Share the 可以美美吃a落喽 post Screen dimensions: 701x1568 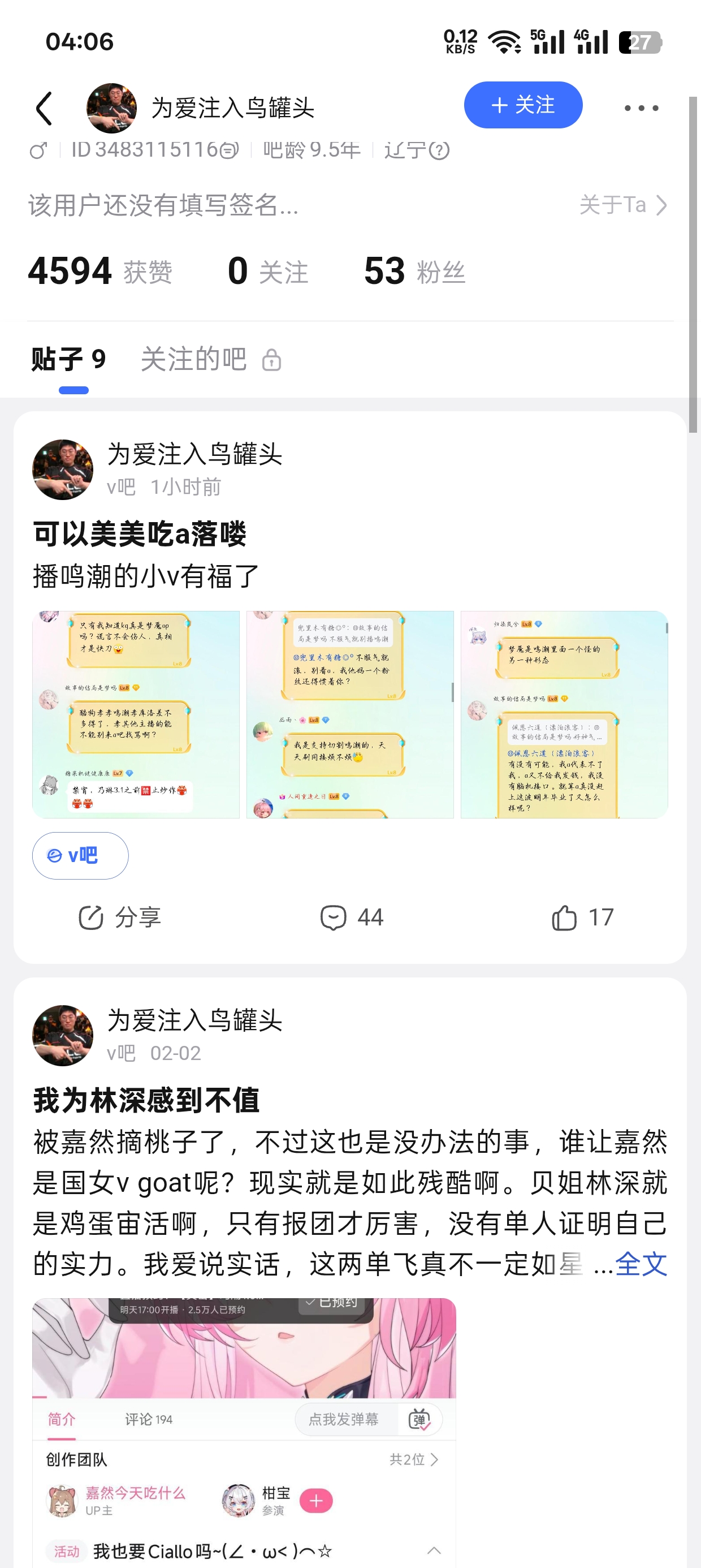[120, 917]
